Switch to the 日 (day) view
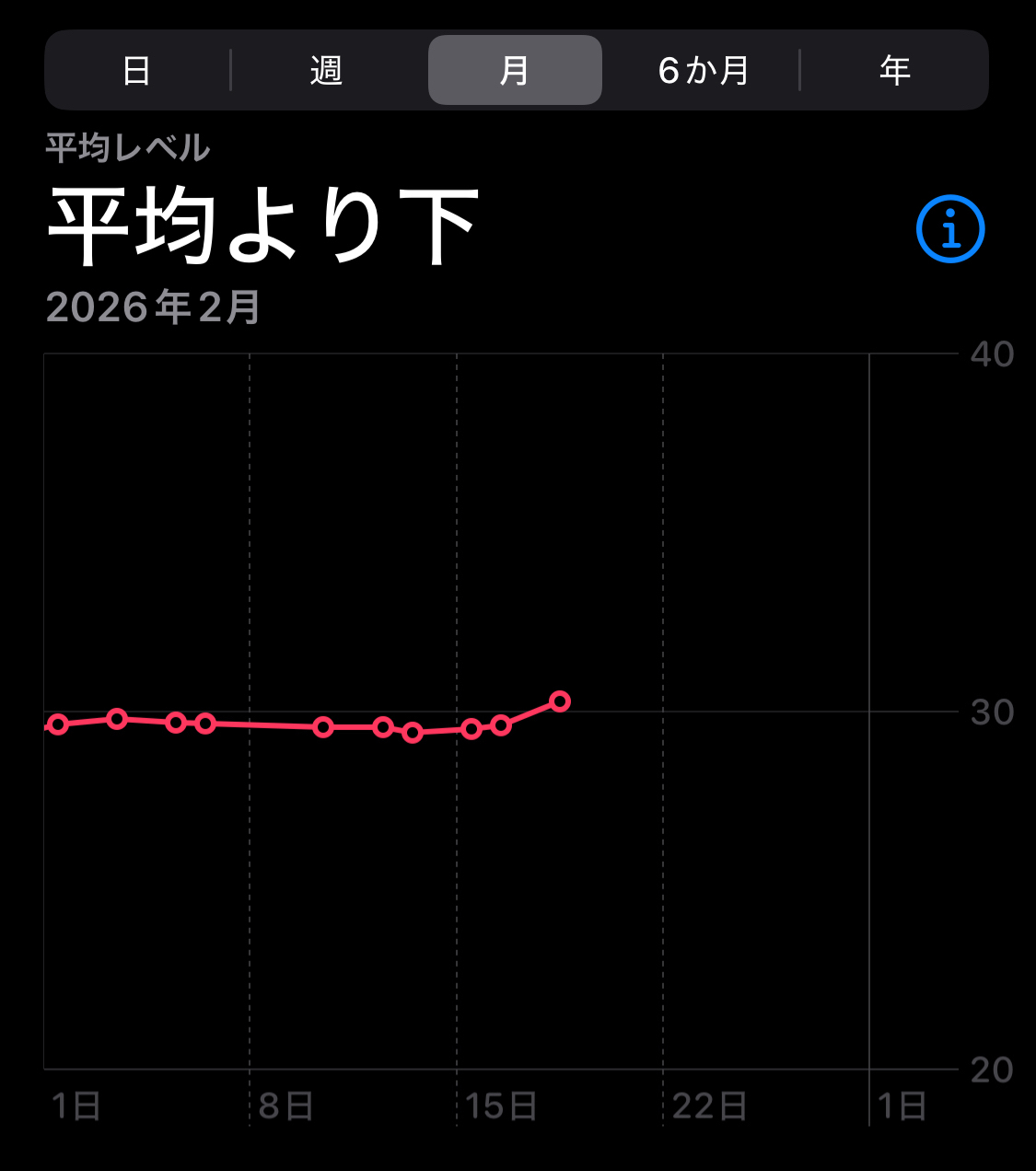Screen dimensions: 1036x1171 tap(137, 70)
